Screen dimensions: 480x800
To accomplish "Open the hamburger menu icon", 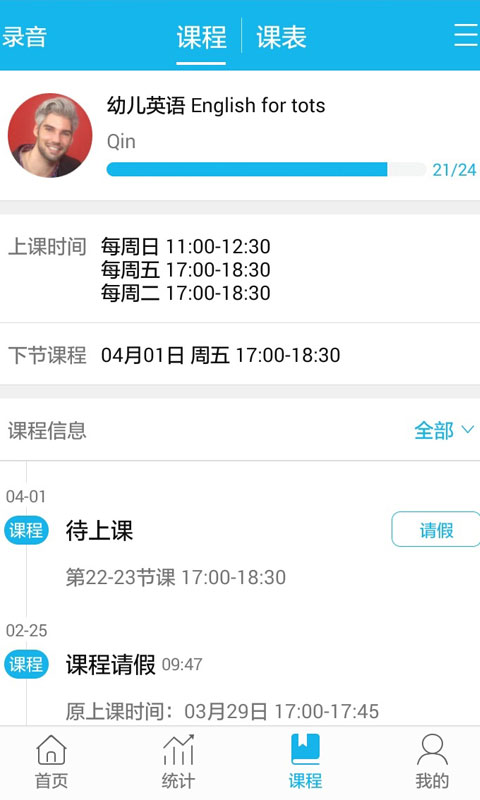I will [x=466, y=35].
